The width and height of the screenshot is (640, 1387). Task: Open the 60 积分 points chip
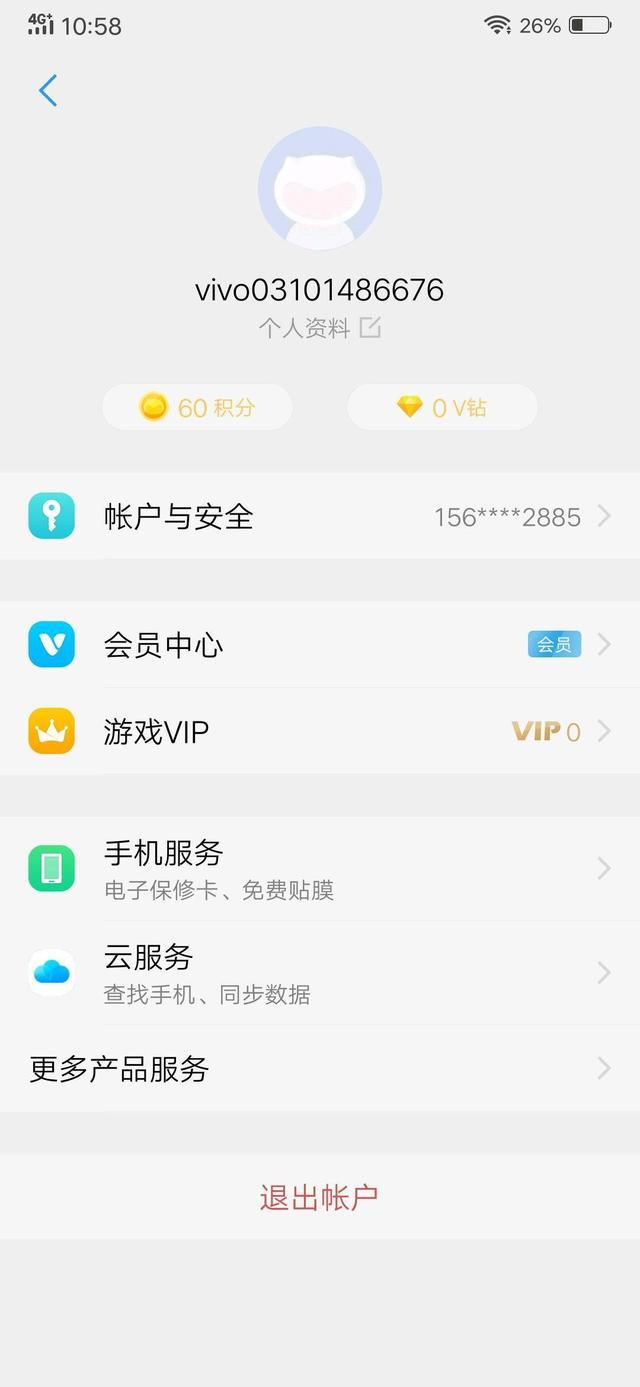coord(197,408)
